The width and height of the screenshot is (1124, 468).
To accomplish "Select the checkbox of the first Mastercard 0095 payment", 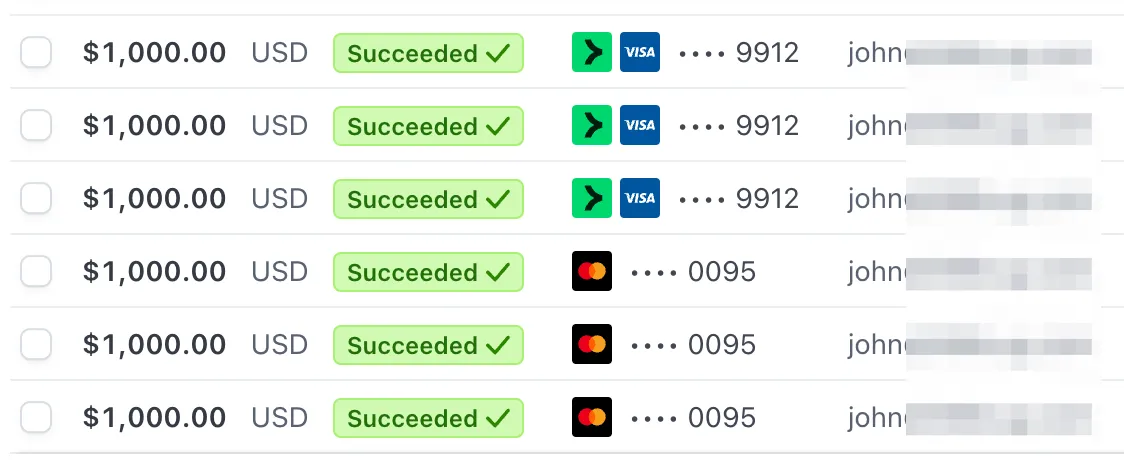I will coord(36,271).
